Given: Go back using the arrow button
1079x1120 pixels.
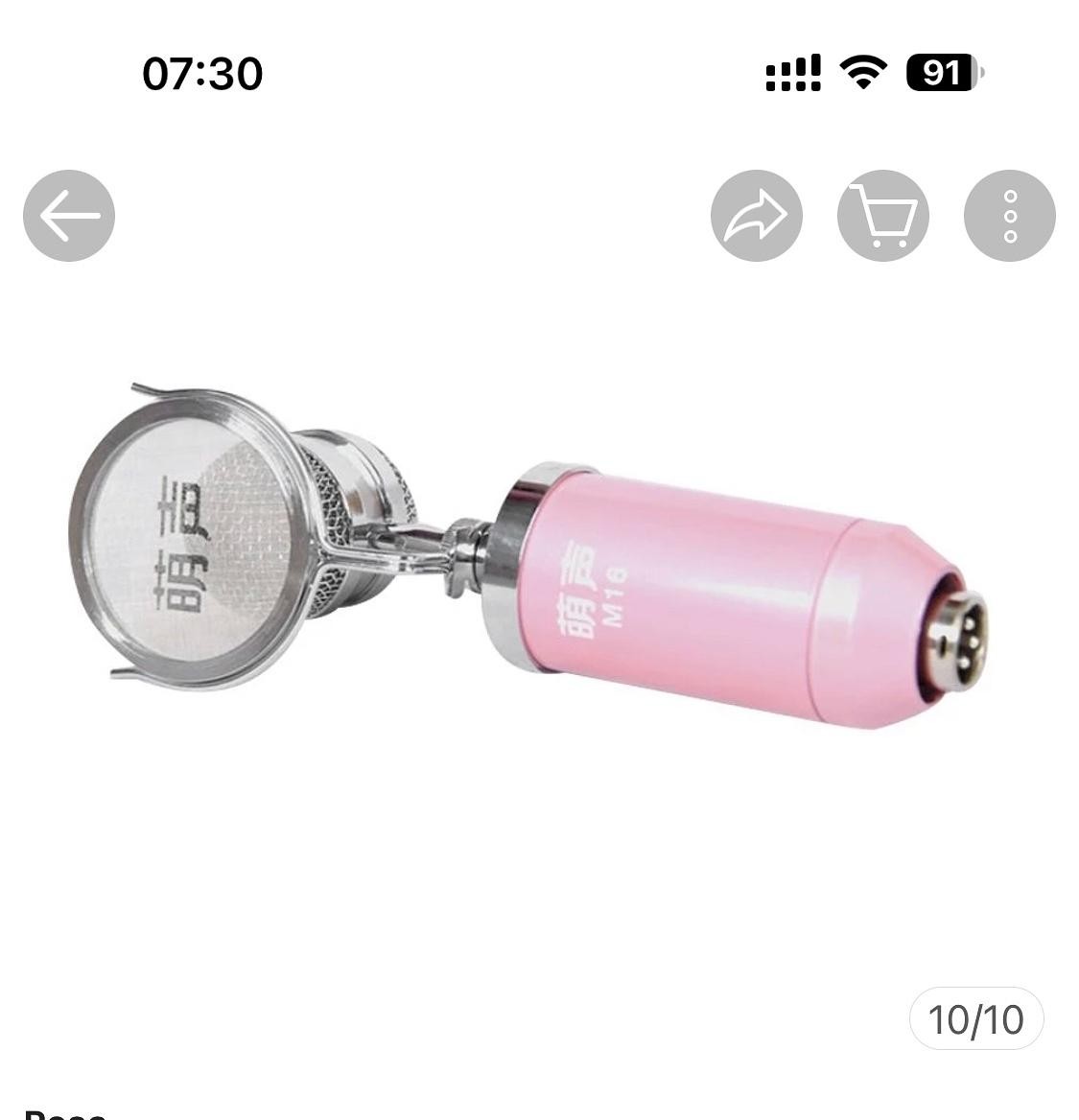Looking at the screenshot, I should coord(69,216).
